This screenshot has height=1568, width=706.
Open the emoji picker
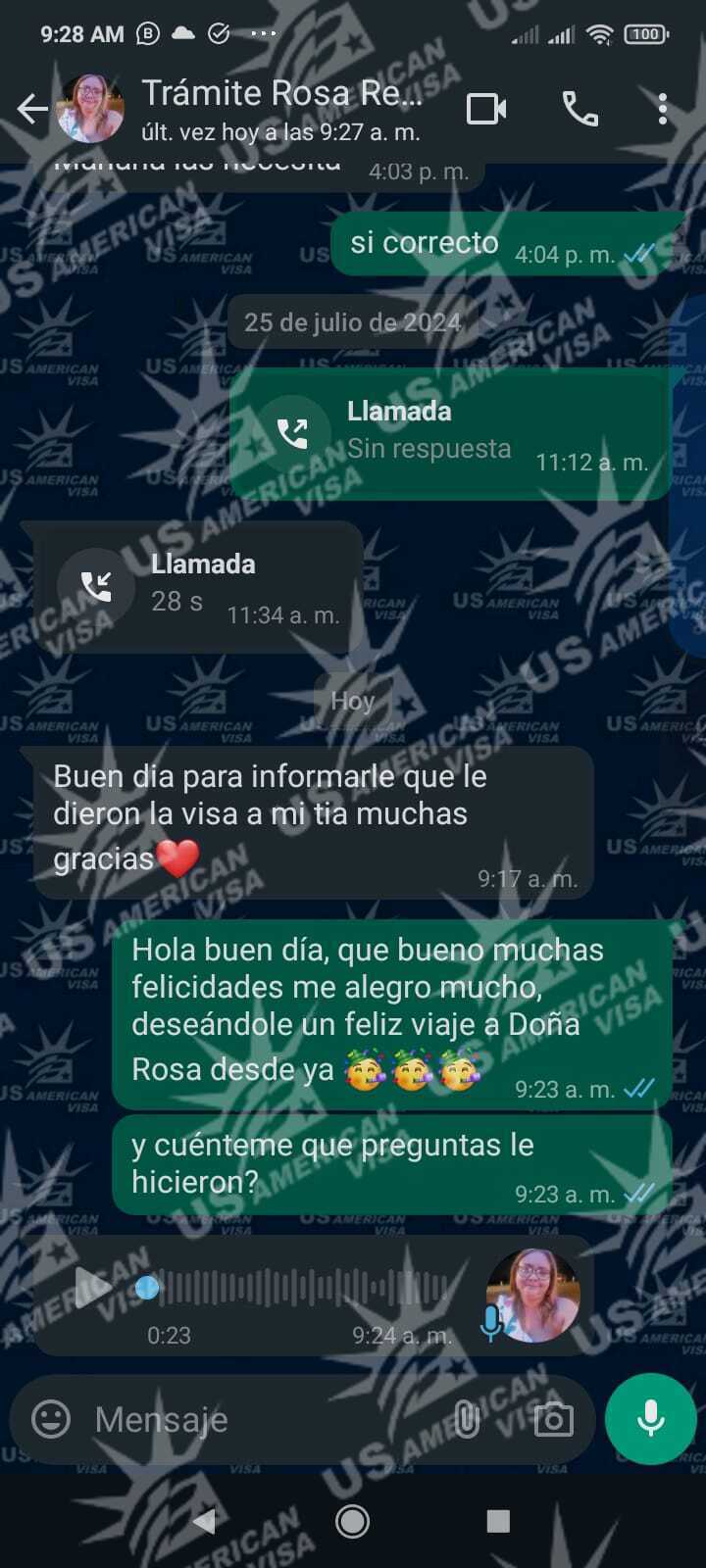click(51, 1418)
